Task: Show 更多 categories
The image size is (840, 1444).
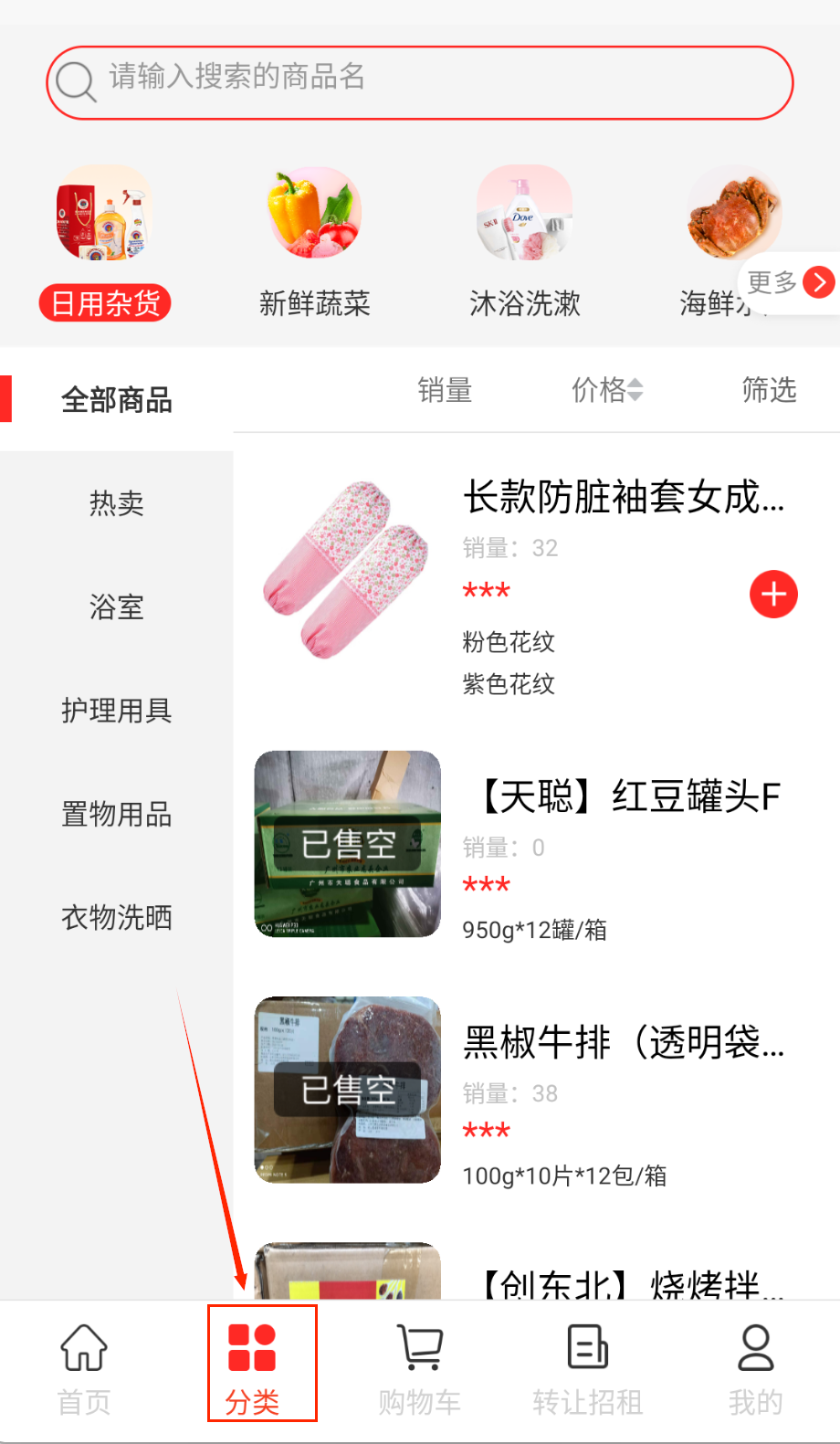Action: [789, 283]
